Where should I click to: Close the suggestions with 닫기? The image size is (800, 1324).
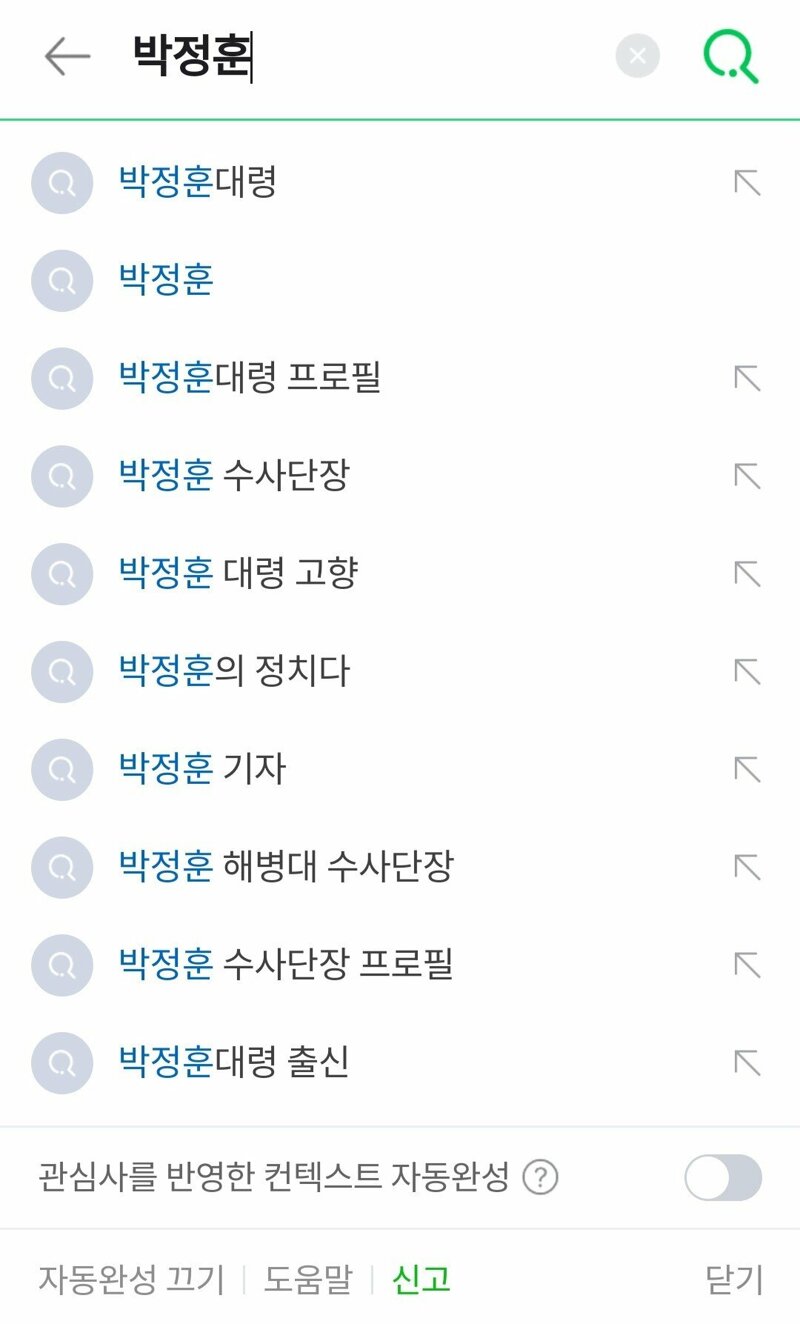735,1279
